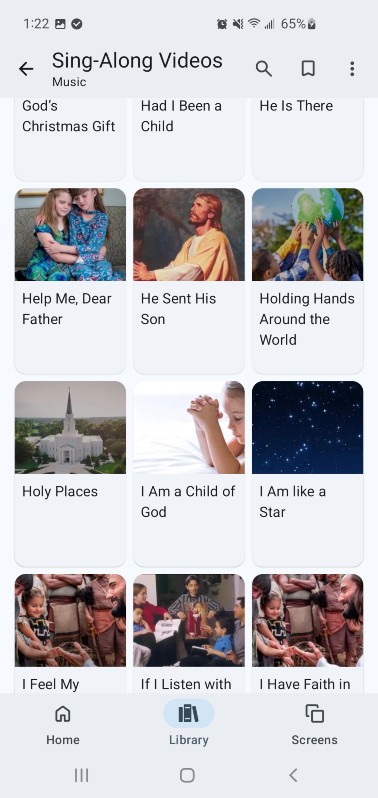Open Had I Been a Child
Screen dimensions: 378x798
click(189, 139)
